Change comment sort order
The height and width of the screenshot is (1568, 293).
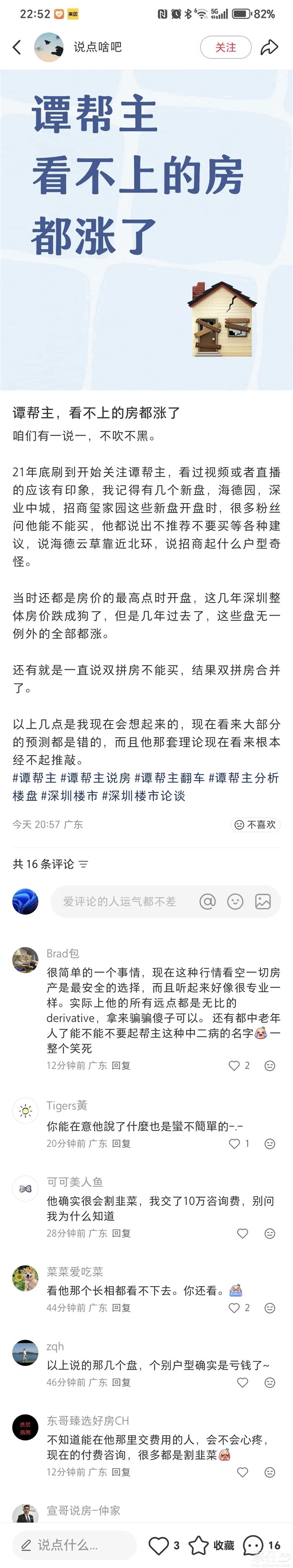83,864
